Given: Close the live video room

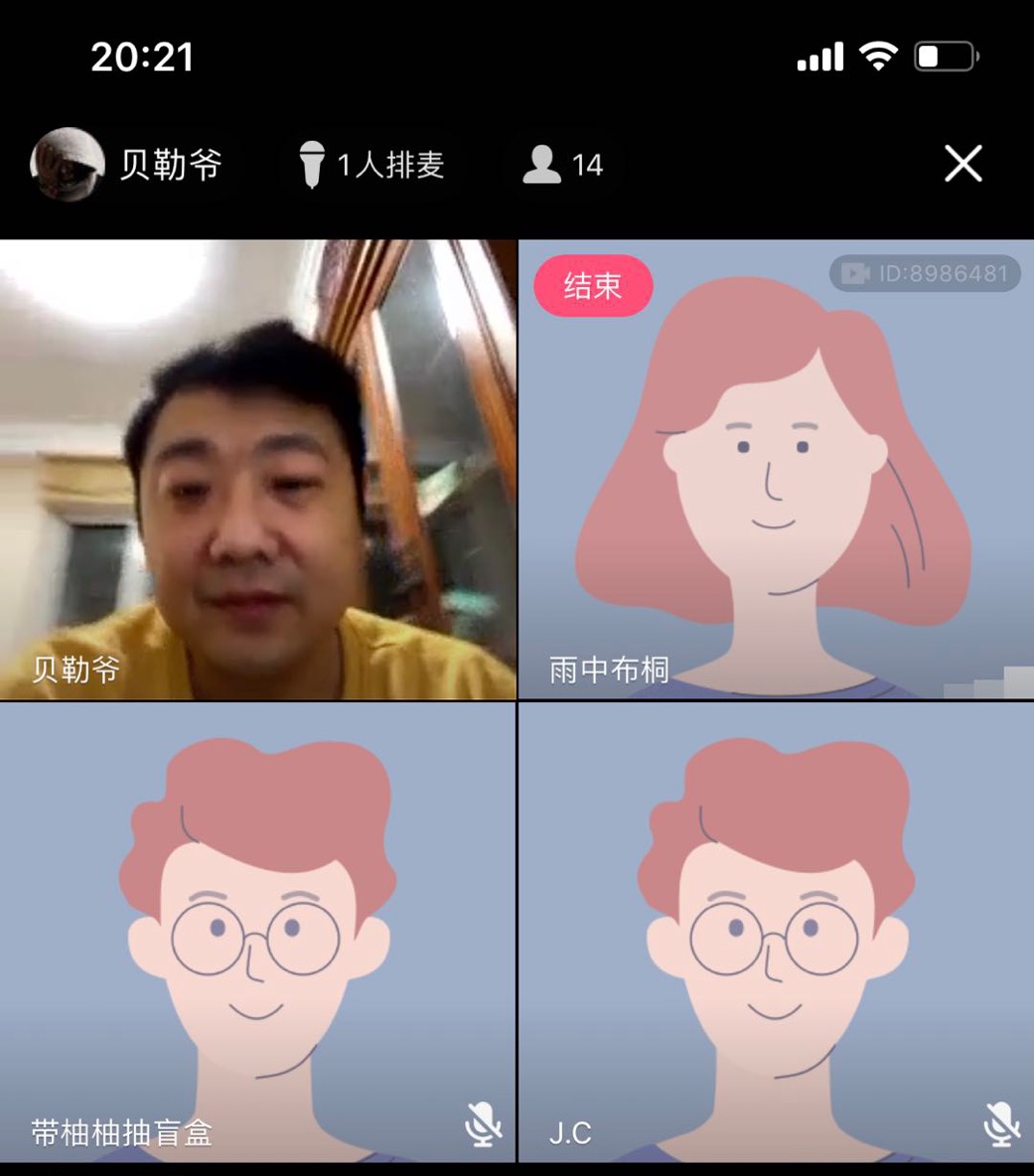Looking at the screenshot, I should (962, 164).
